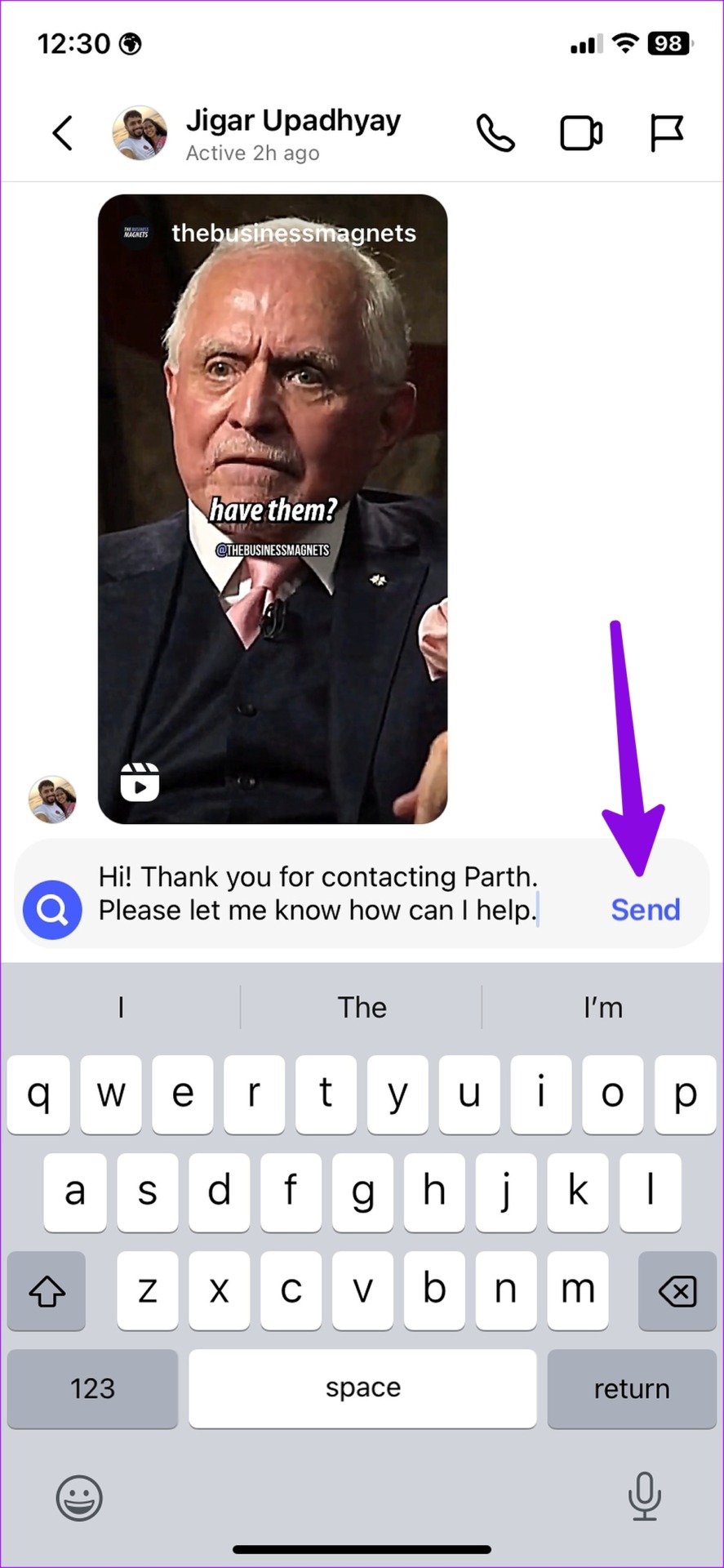
Task: Select the suggestion 'I'm'
Action: tap(602, 1007)
